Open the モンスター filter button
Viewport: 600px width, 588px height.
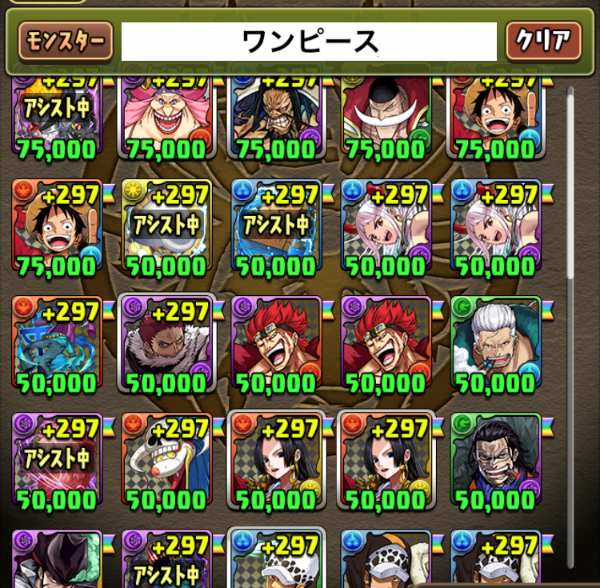(65, 41)
